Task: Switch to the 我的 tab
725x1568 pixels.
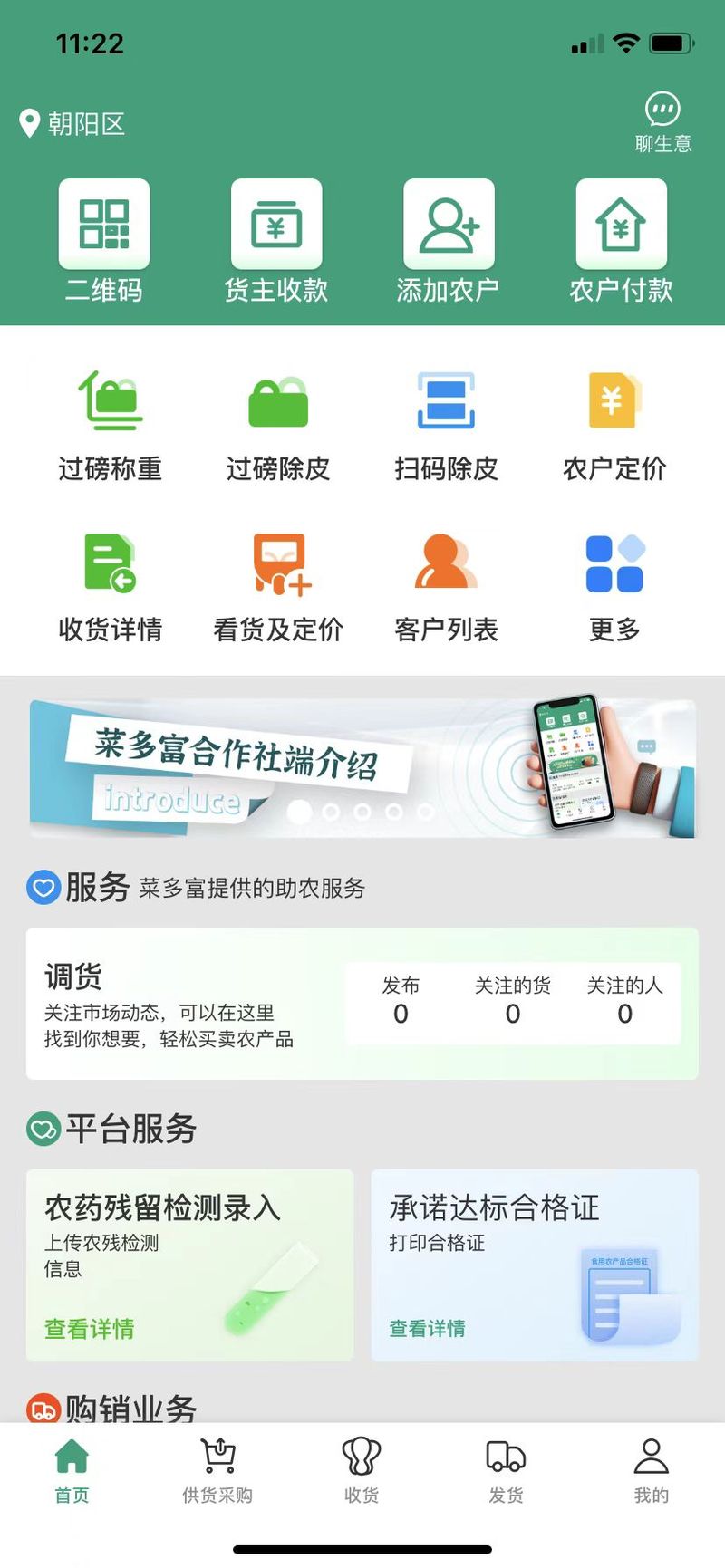Action: tap(651, 1470)
